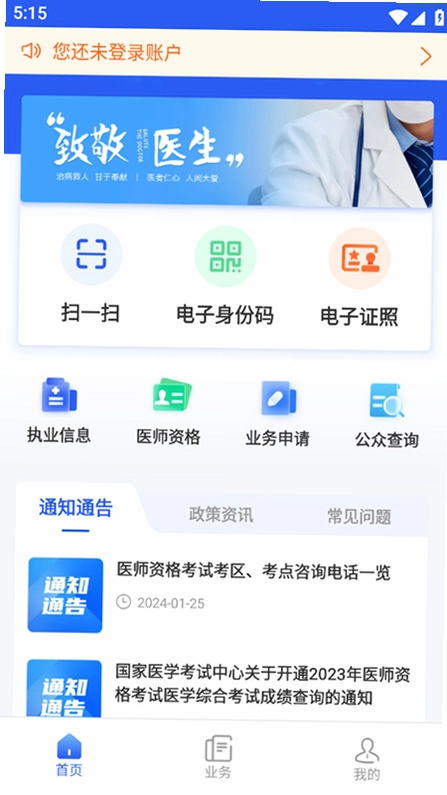Open notice 医师资格考试考区、考点咨询电话一览

[223, 595]
